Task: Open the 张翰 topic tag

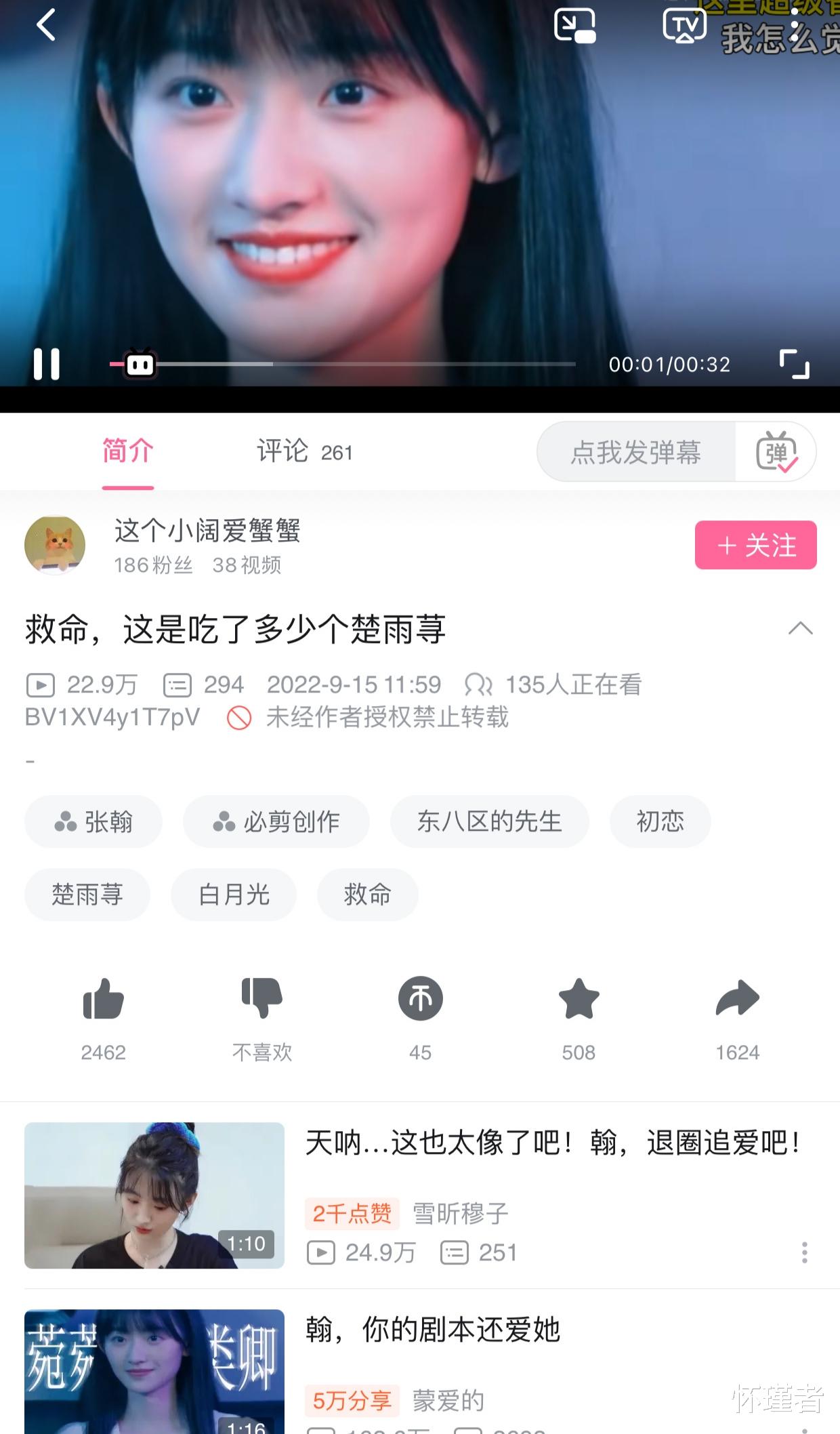Action: coord(93,822)
